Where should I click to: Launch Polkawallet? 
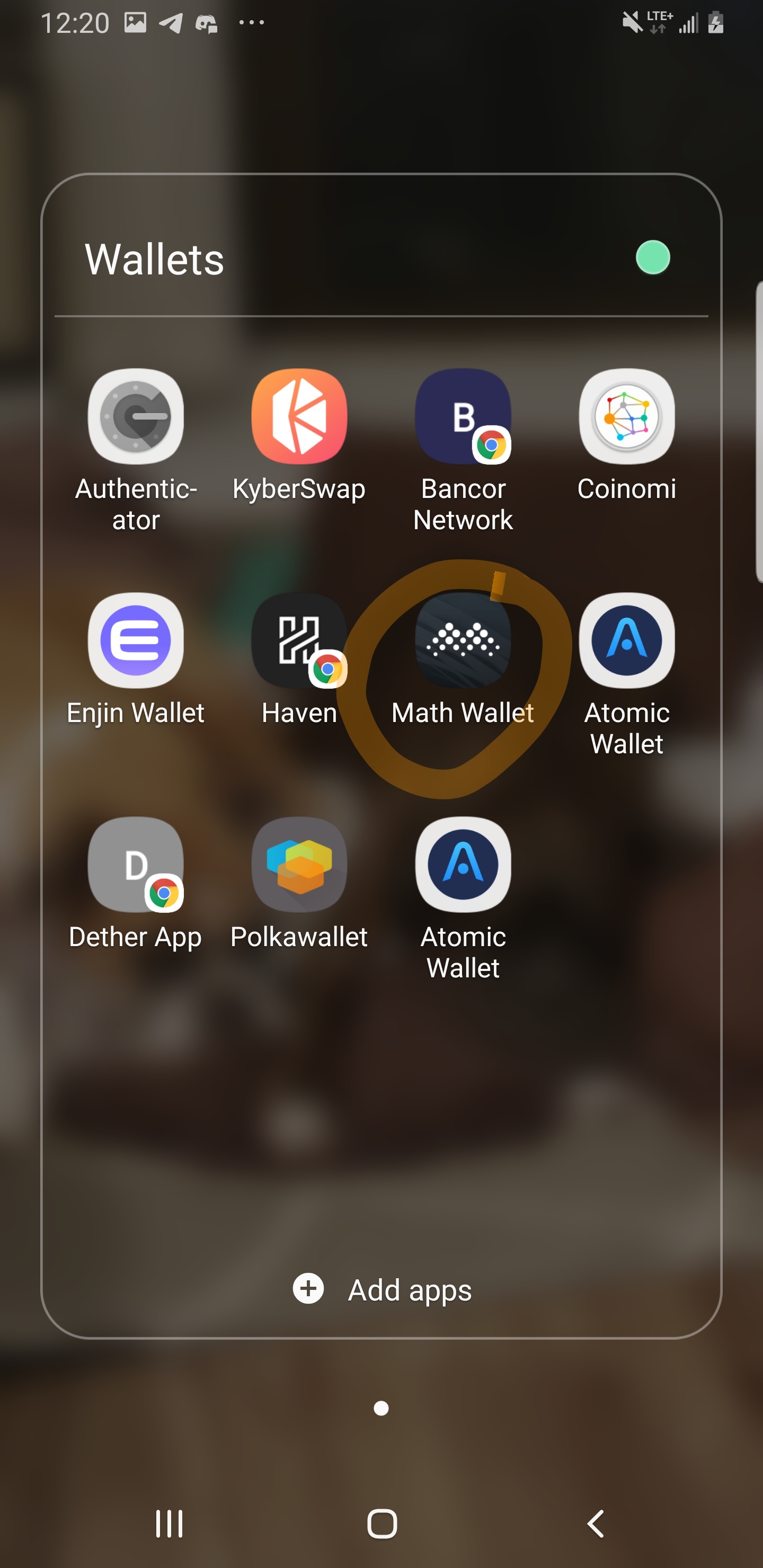[299, 865]
